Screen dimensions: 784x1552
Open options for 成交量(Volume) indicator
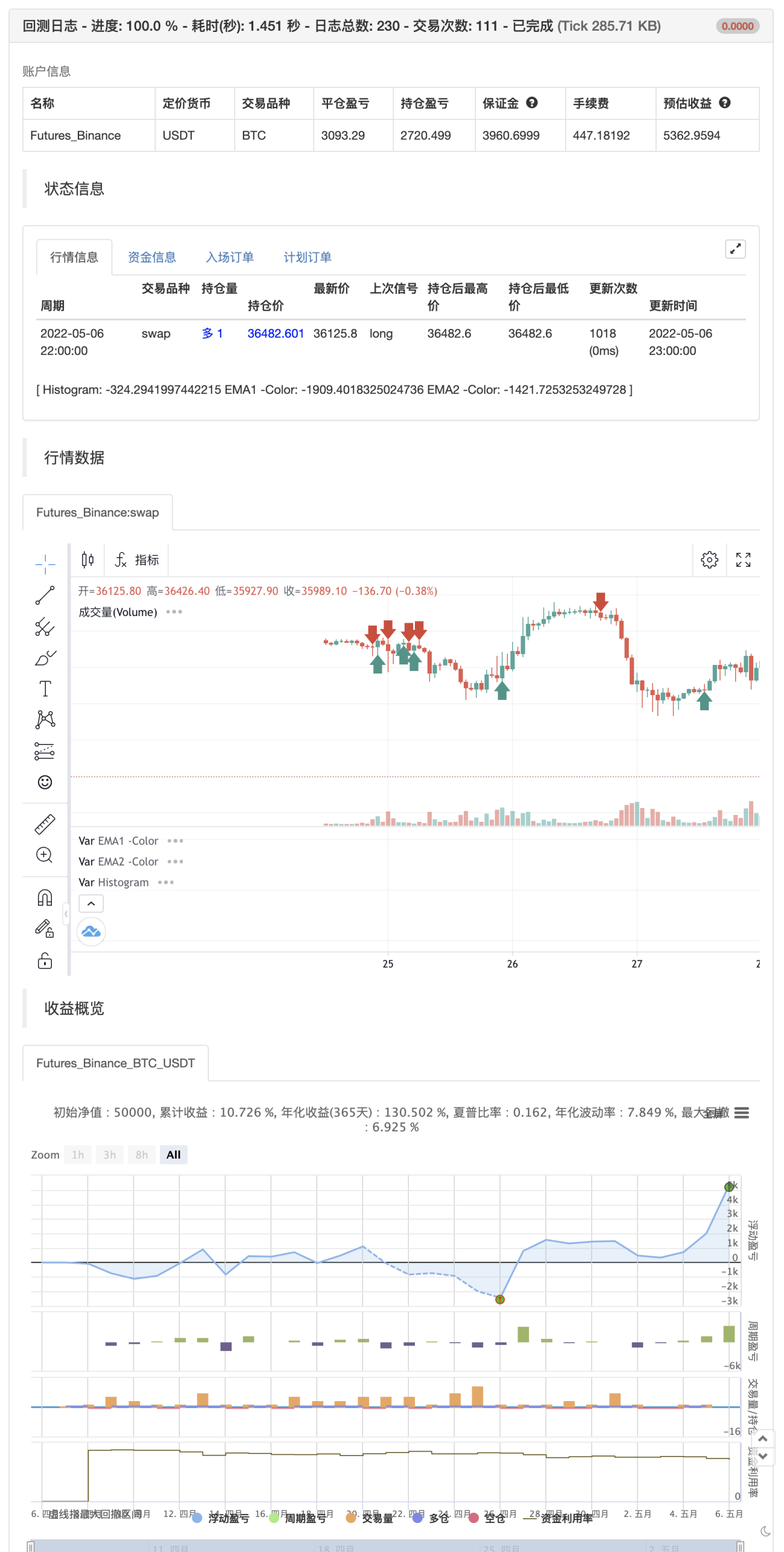[174, 611]
